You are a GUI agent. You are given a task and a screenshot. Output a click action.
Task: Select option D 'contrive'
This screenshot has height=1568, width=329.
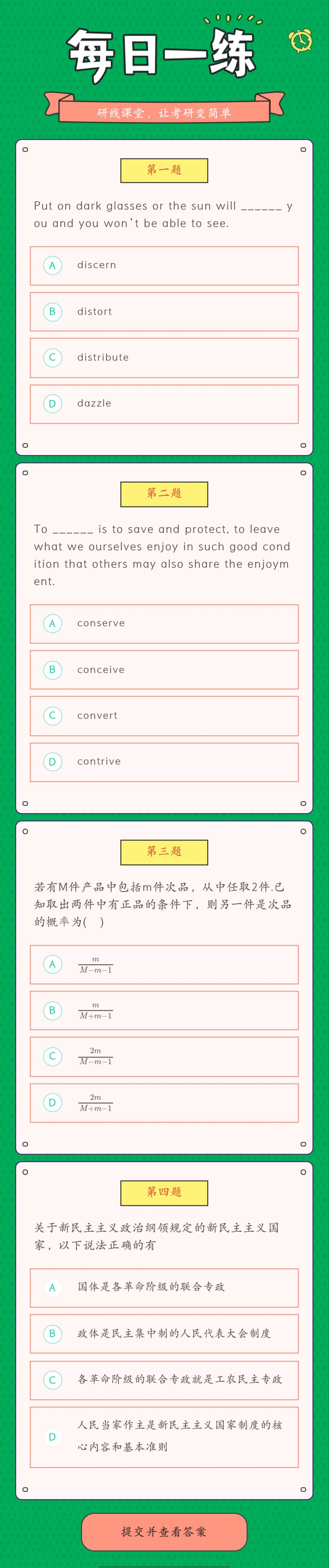(164, 761)
